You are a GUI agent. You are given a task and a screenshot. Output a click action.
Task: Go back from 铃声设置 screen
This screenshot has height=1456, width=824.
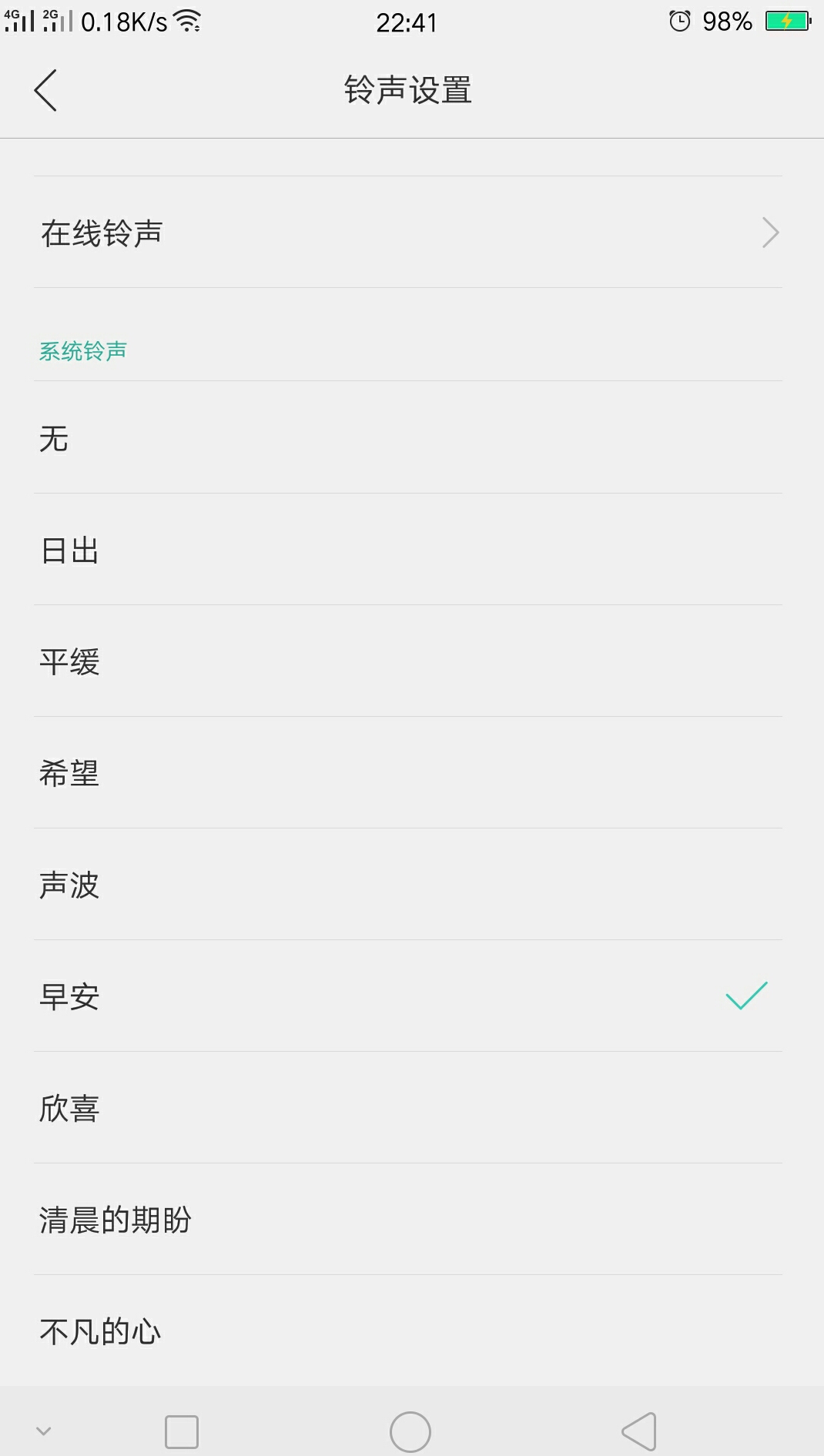coord(46,90)
